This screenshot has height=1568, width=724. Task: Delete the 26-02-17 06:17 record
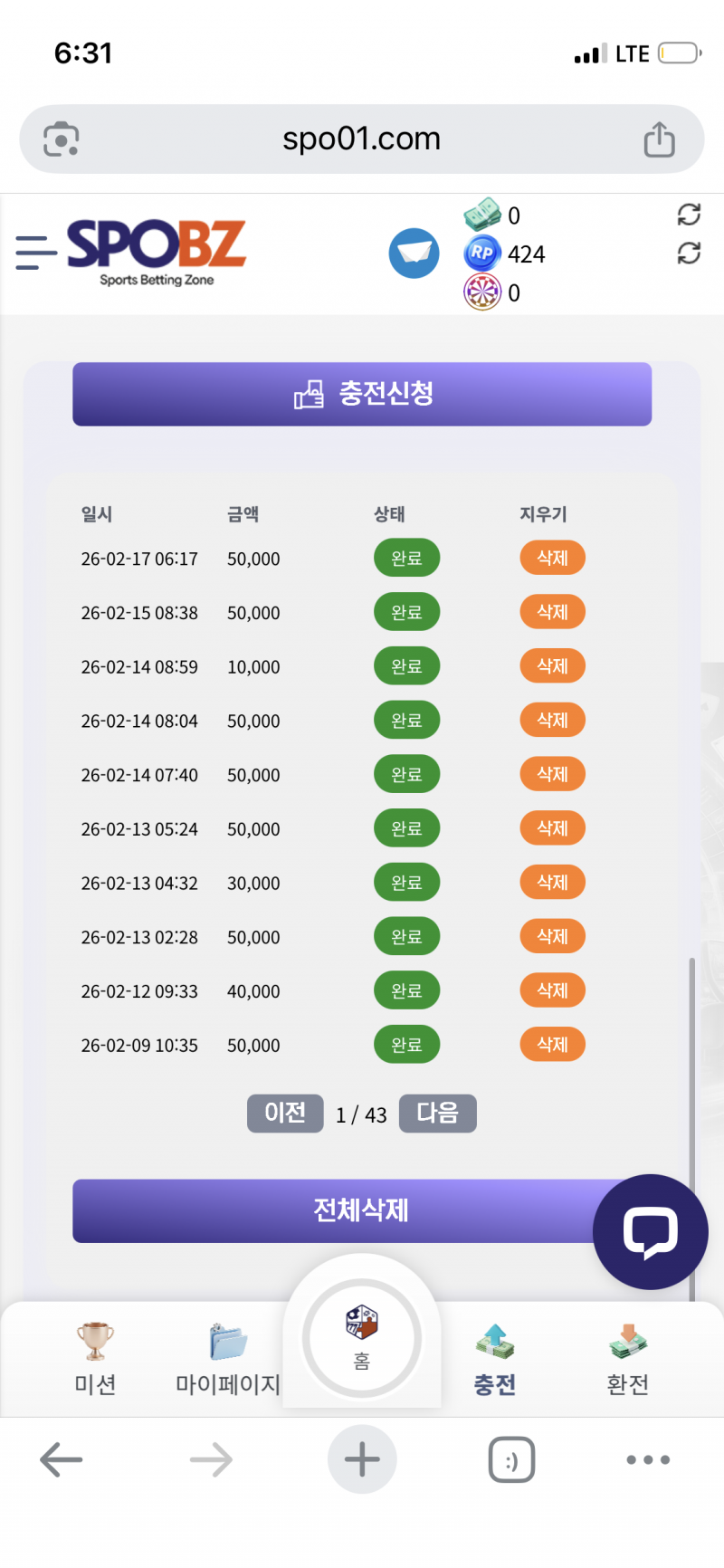pyautogui.click(x=552, y=558)
